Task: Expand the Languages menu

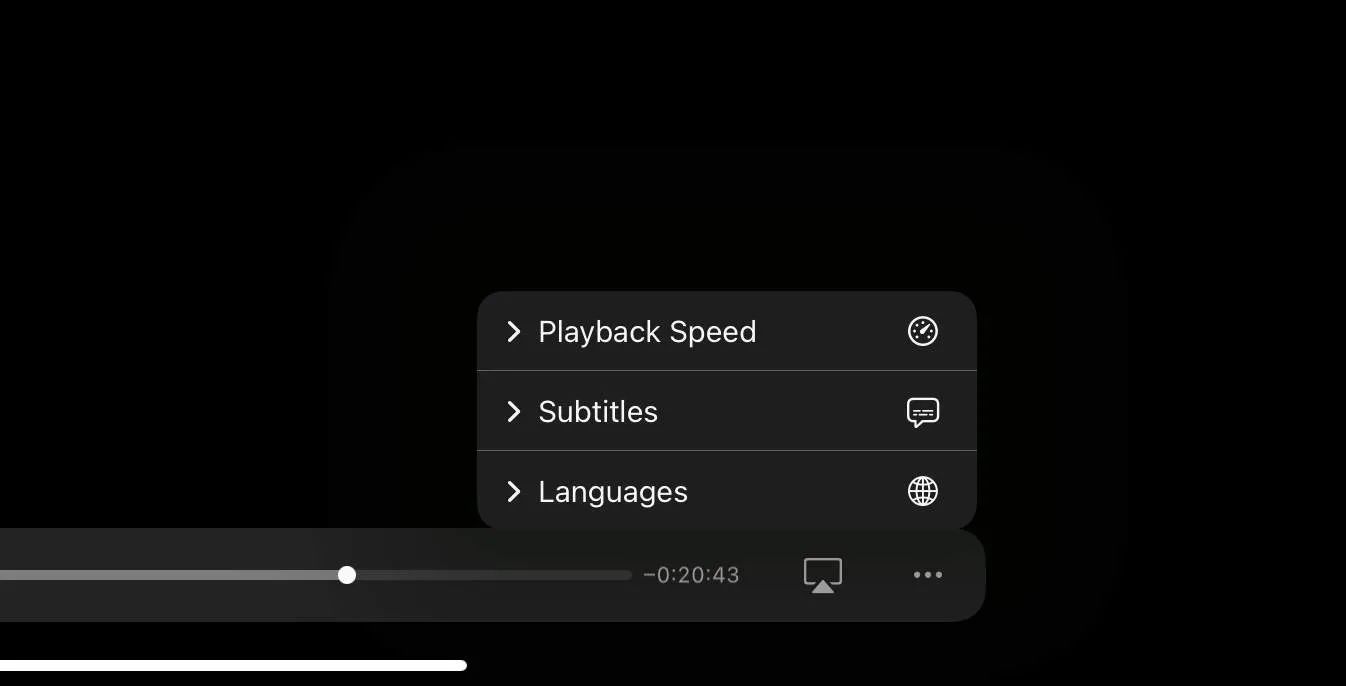Action: pyautogui.click(x=612, y=492)
